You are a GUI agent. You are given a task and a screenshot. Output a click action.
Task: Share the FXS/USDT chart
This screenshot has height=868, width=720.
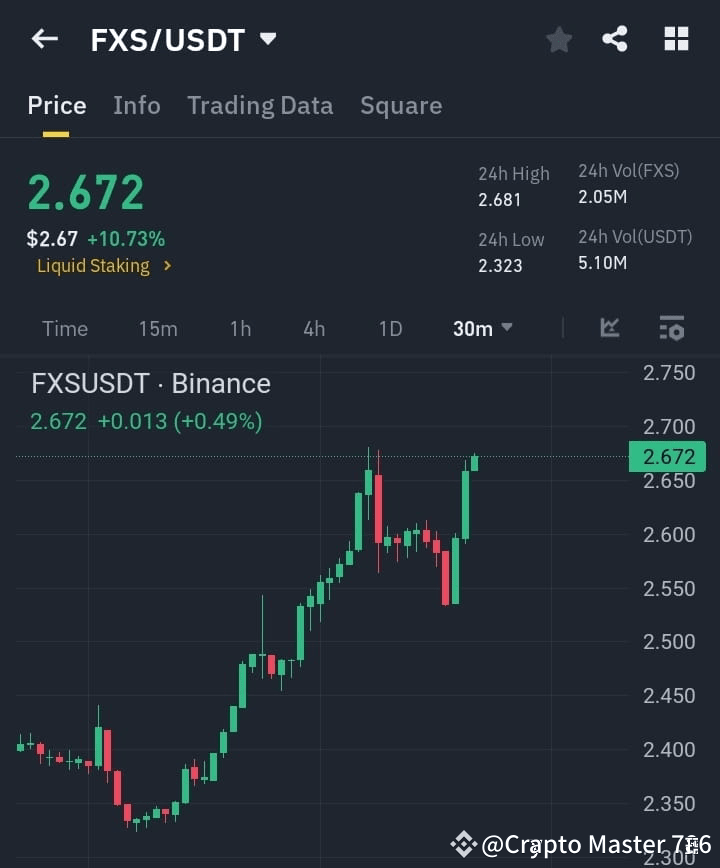coord(615,39)
